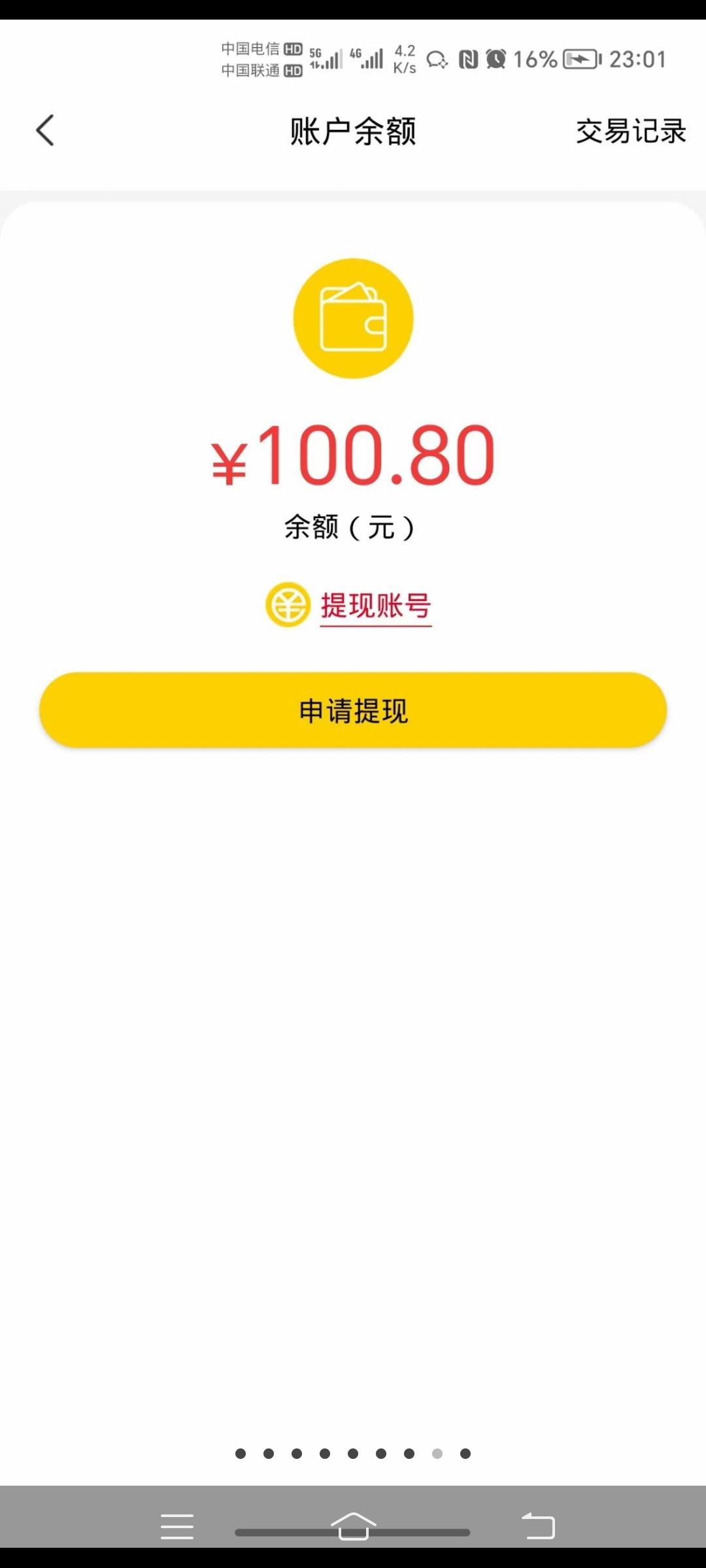Open 交易记录 transaction history
The height and width of the screenshot is (1568, 706).
630,131
